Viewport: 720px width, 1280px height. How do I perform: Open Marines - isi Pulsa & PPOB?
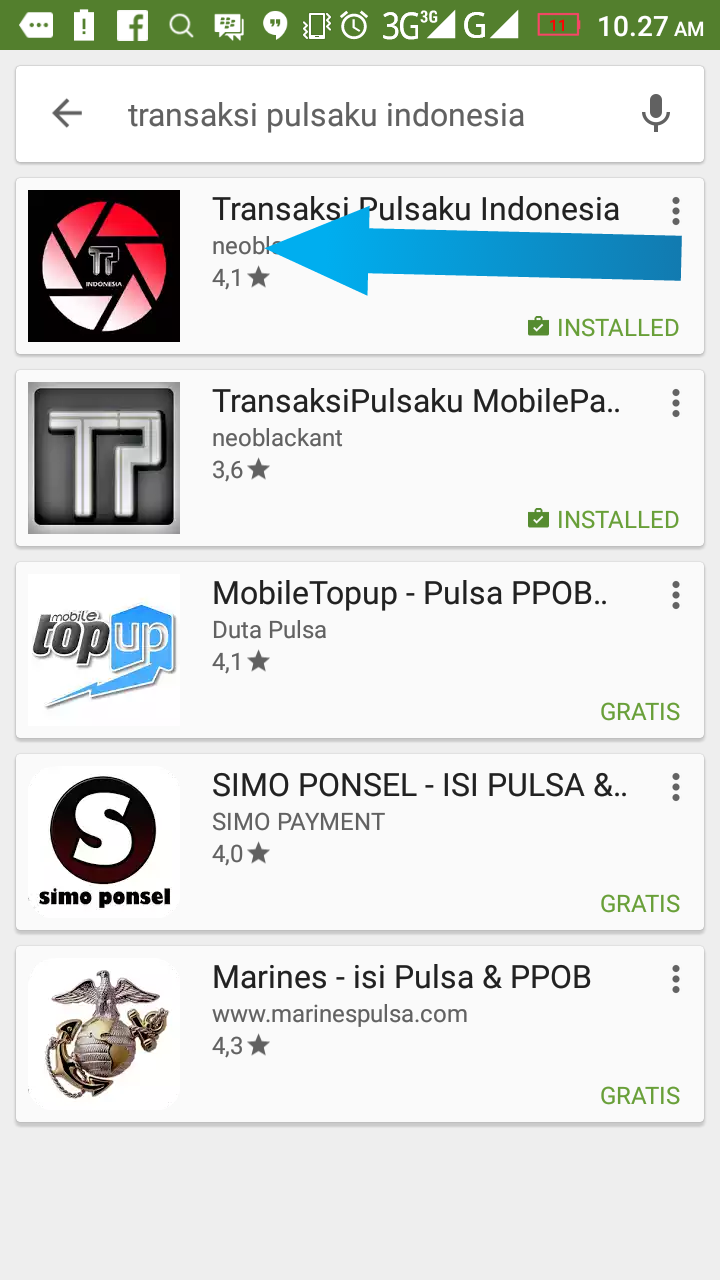pos(400,978)
